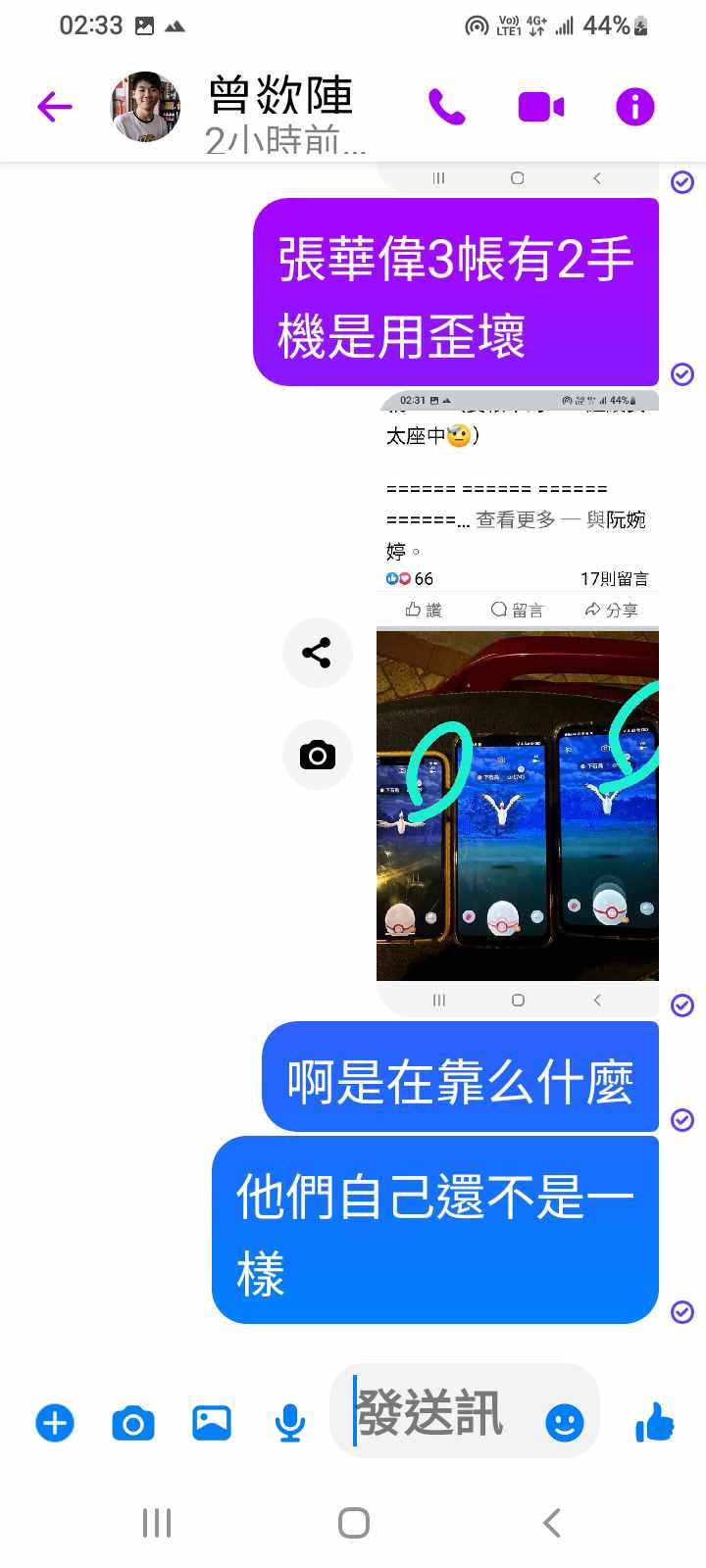Open more options with the plus icon
Screen dimensions: 706x1568
[55, 1422]
